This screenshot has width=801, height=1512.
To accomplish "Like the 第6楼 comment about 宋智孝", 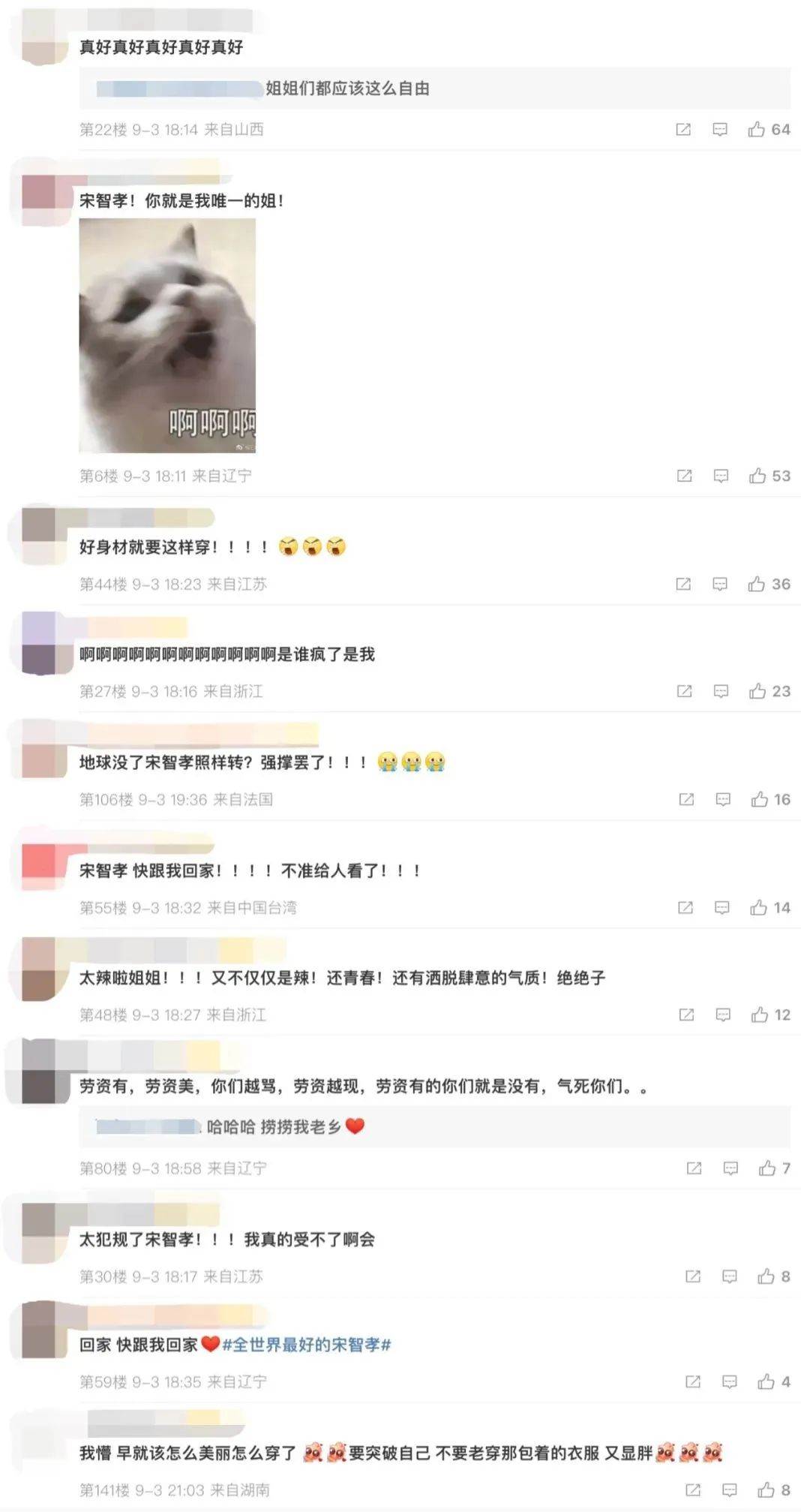I will click(769, 476).
